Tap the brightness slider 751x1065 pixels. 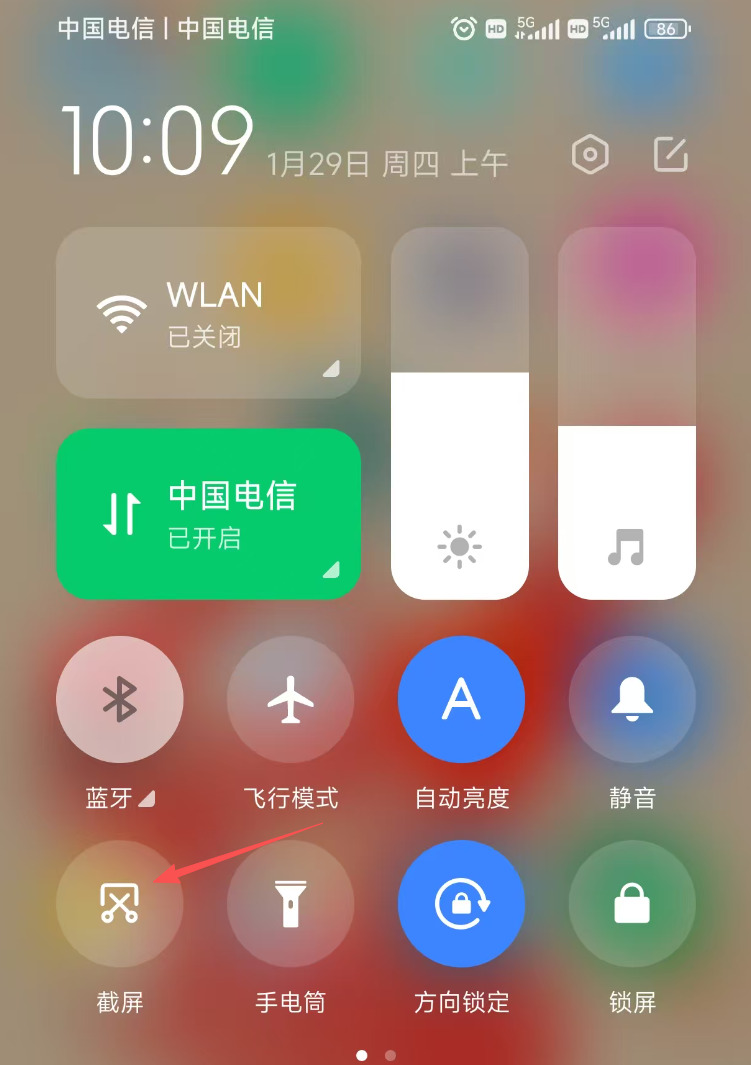click(459, 412)
